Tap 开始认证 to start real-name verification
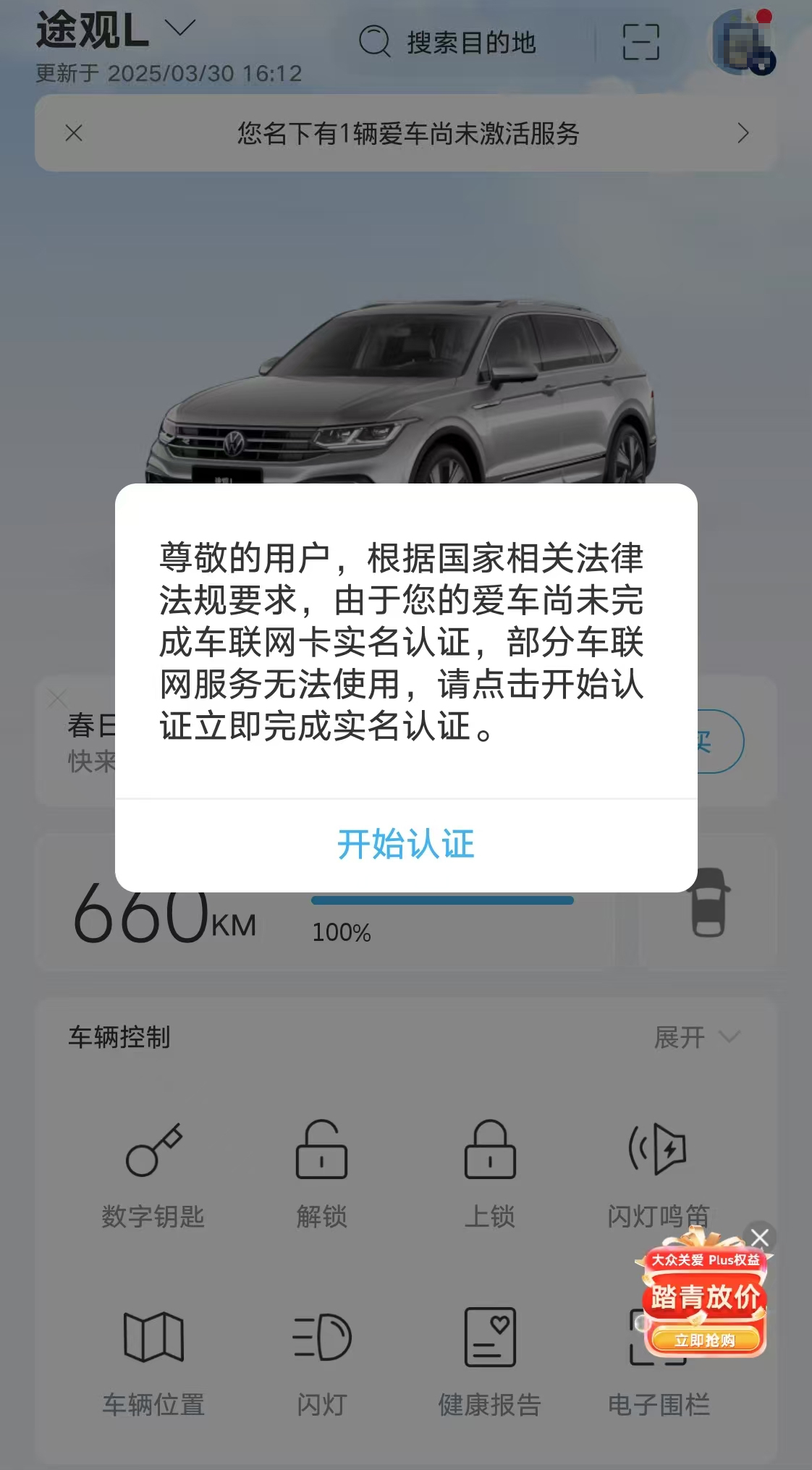The image size is (812, 1470). 406,845
